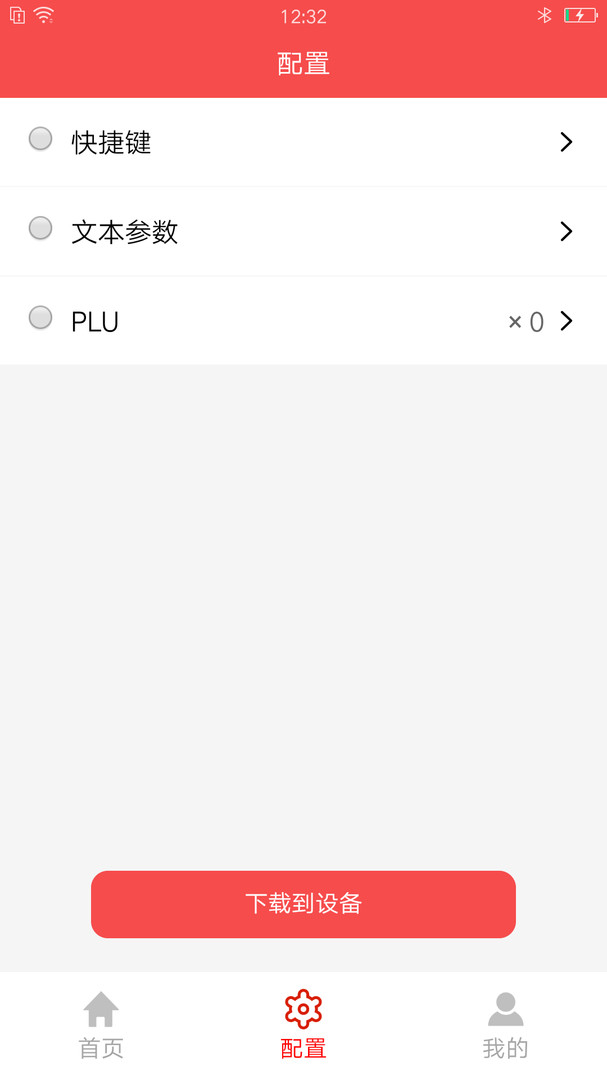Switch to the 首页 tab

pyautogui.click(x=101, y=1025)
